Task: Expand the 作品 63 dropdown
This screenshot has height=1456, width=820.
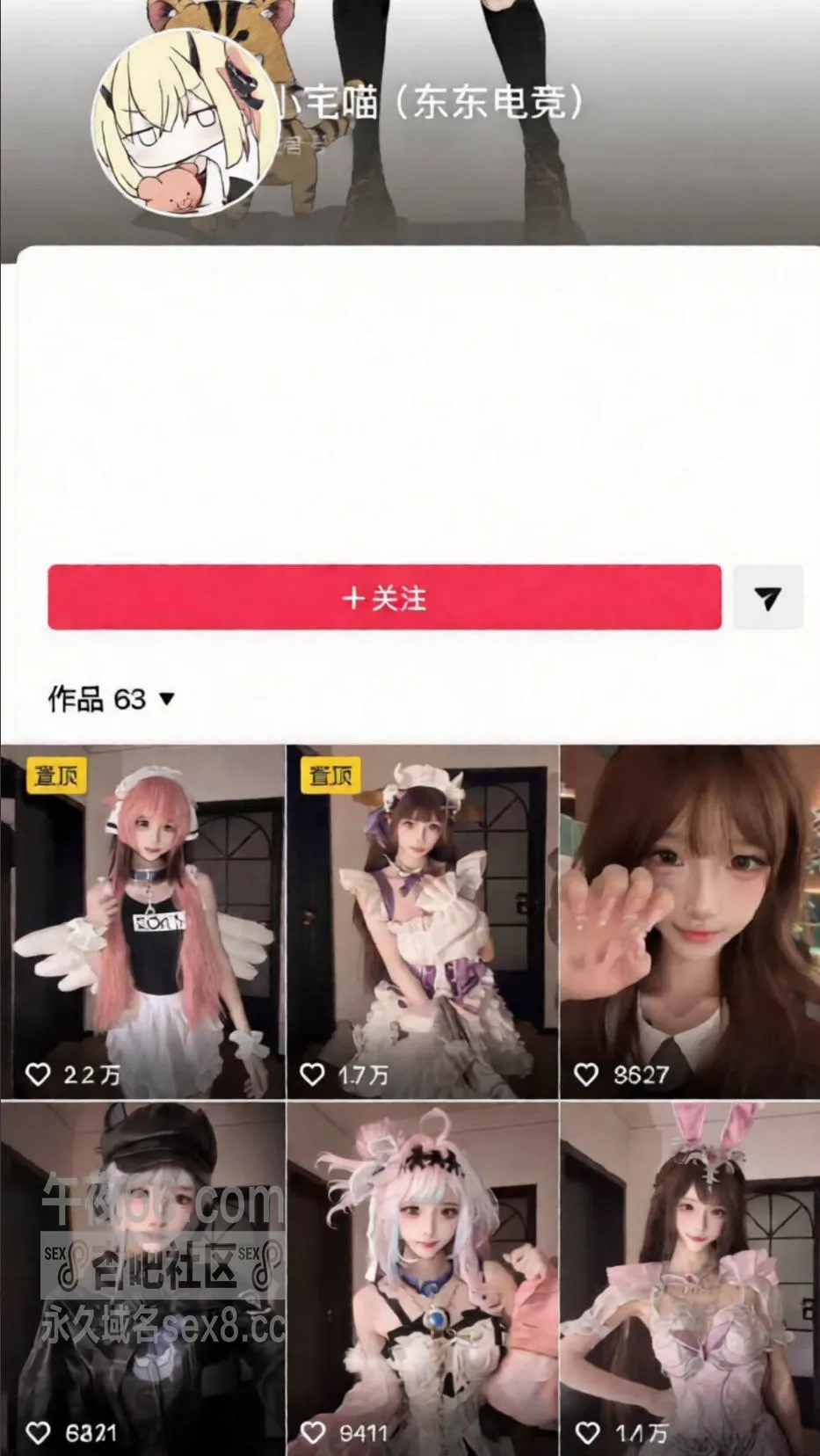Action: [x=112, y=699]
